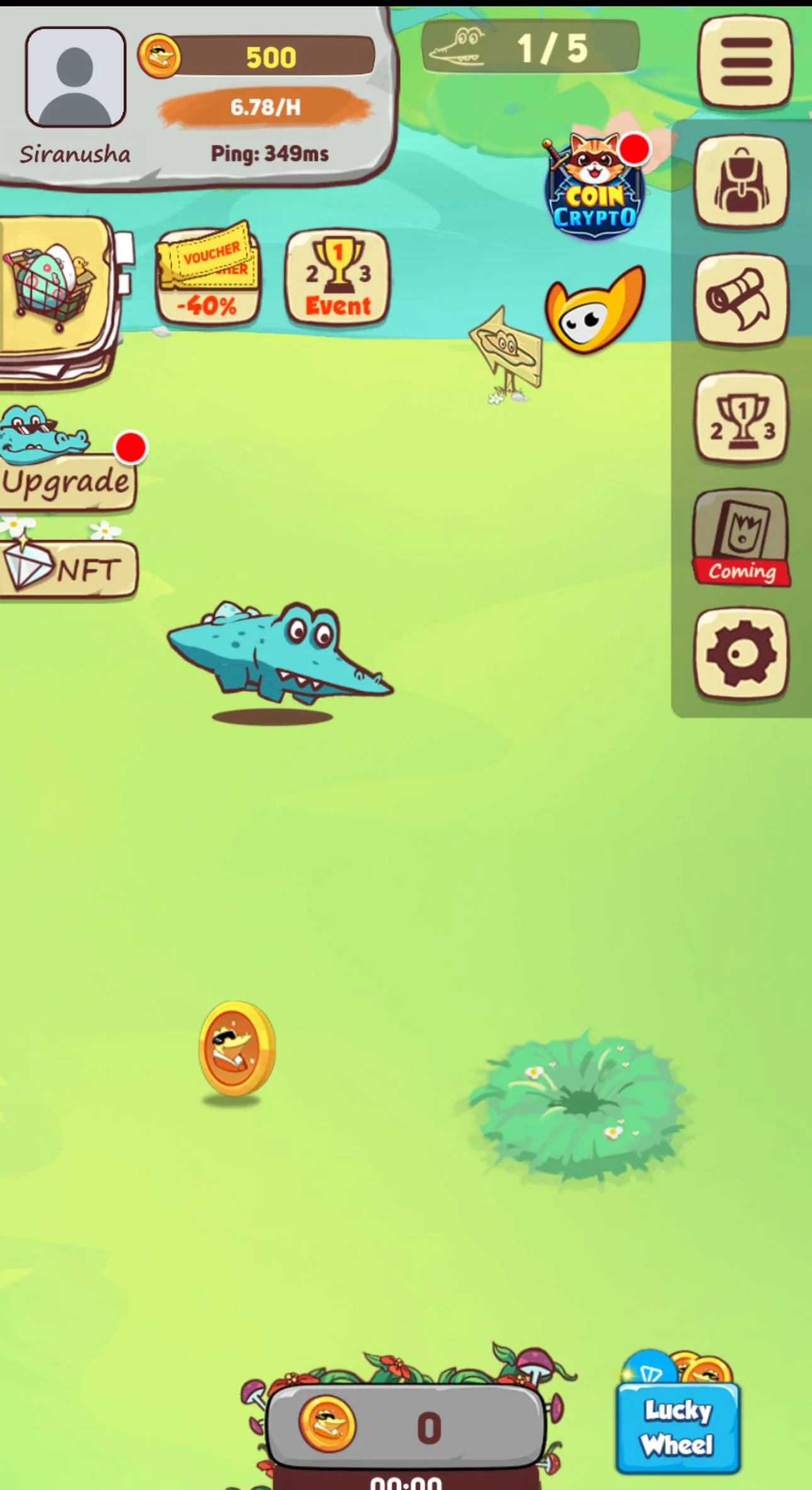Image resolution: width=812 pixels, height=1490 pixels.
Task: Open the trophy leaderboard in the side panel
Action: pyautogui.click(x=742, y=417)
